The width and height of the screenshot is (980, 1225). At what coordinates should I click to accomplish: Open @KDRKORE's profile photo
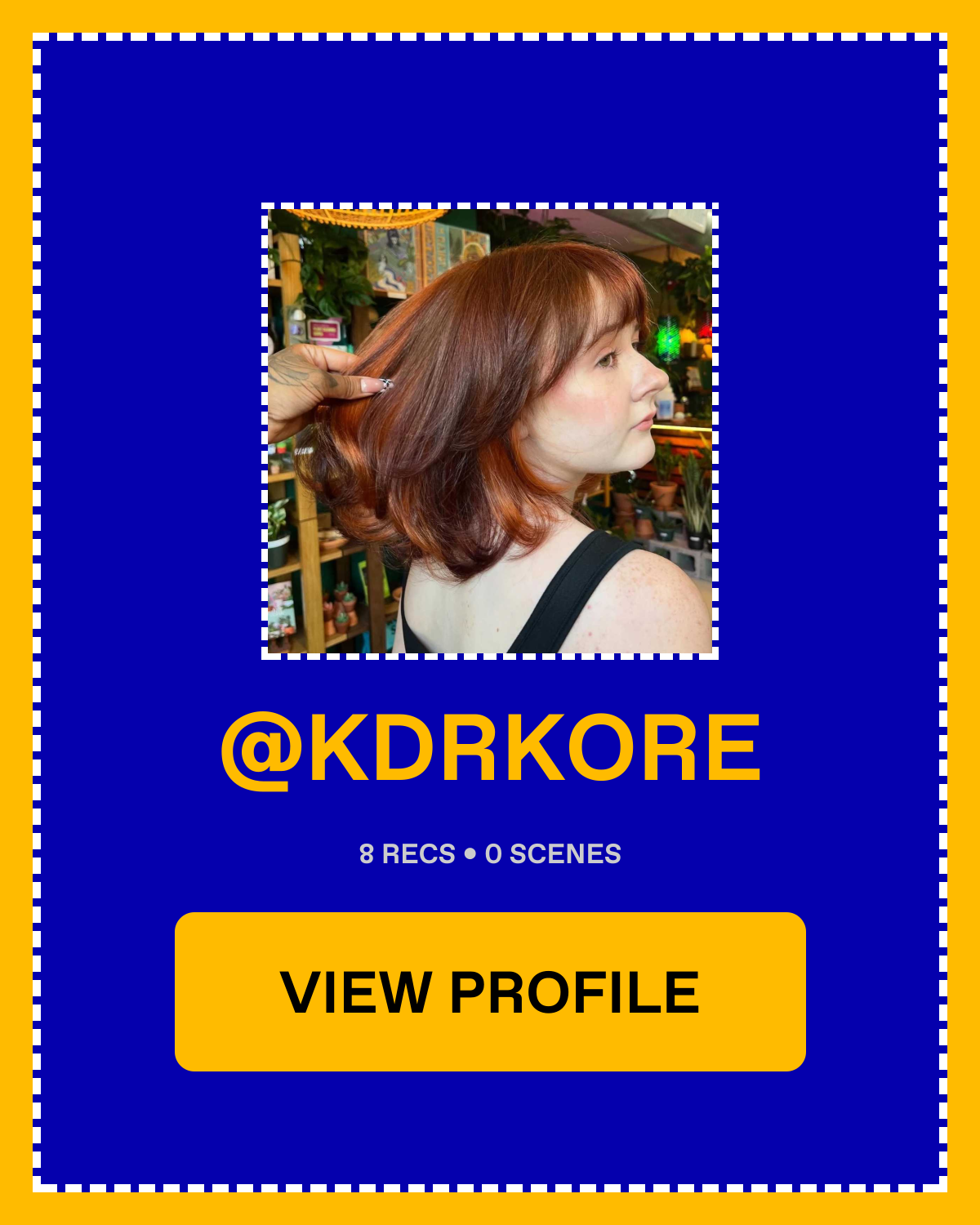(x=490, y=431)
